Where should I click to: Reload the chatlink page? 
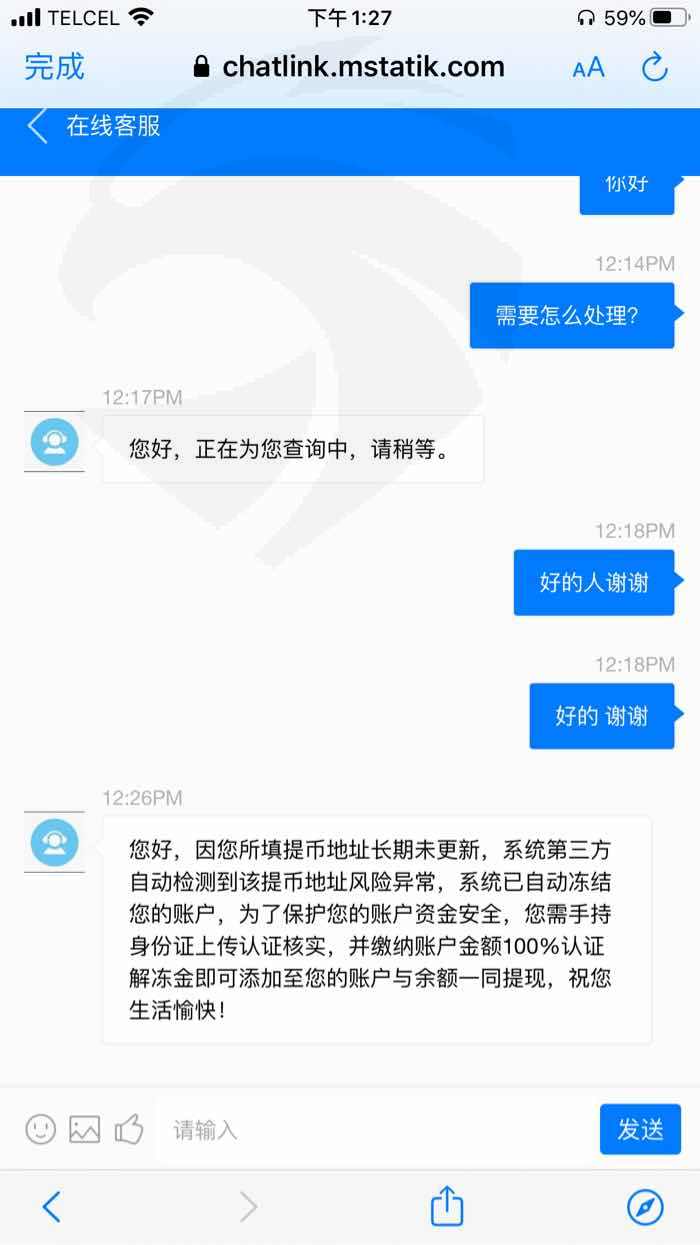(654, 67)
